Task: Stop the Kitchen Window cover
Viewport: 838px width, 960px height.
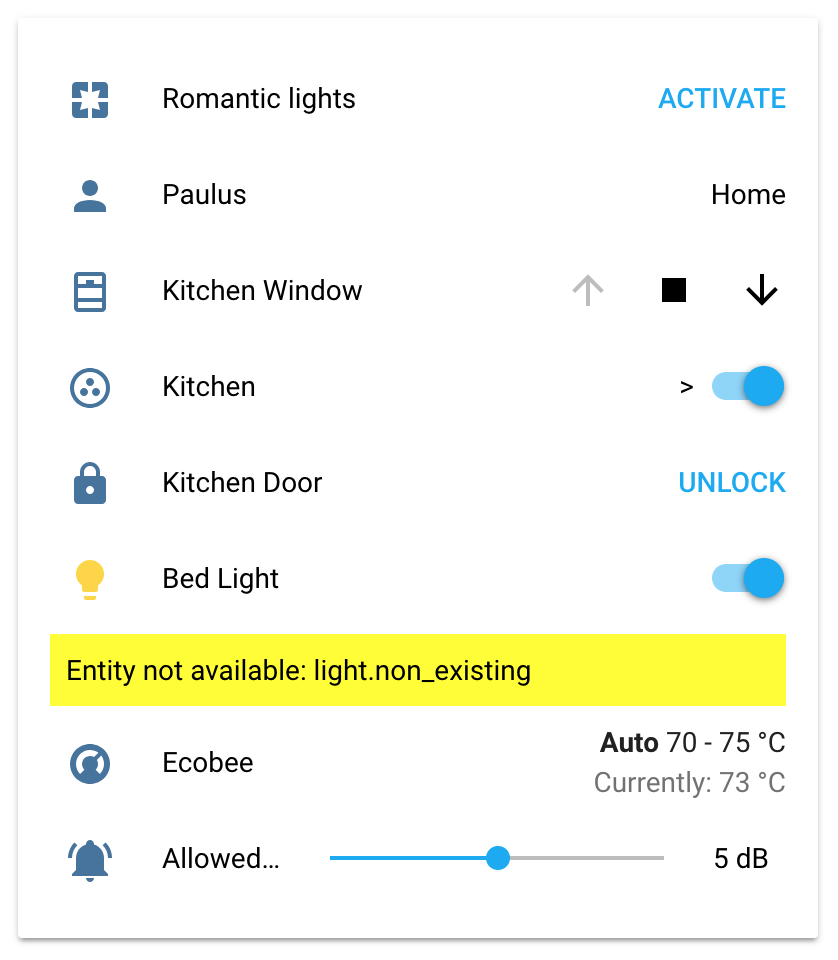Action: pyautogui.click(x=674, y=290)
